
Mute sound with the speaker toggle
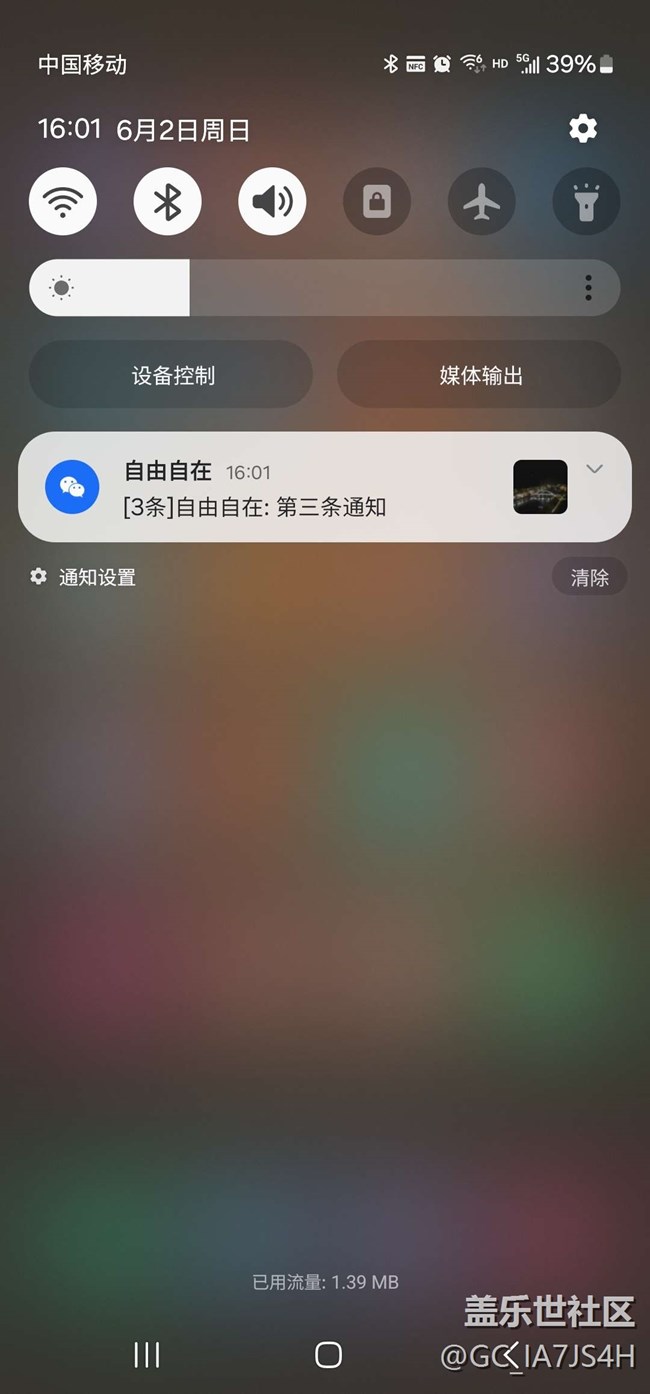click(272, 202)
